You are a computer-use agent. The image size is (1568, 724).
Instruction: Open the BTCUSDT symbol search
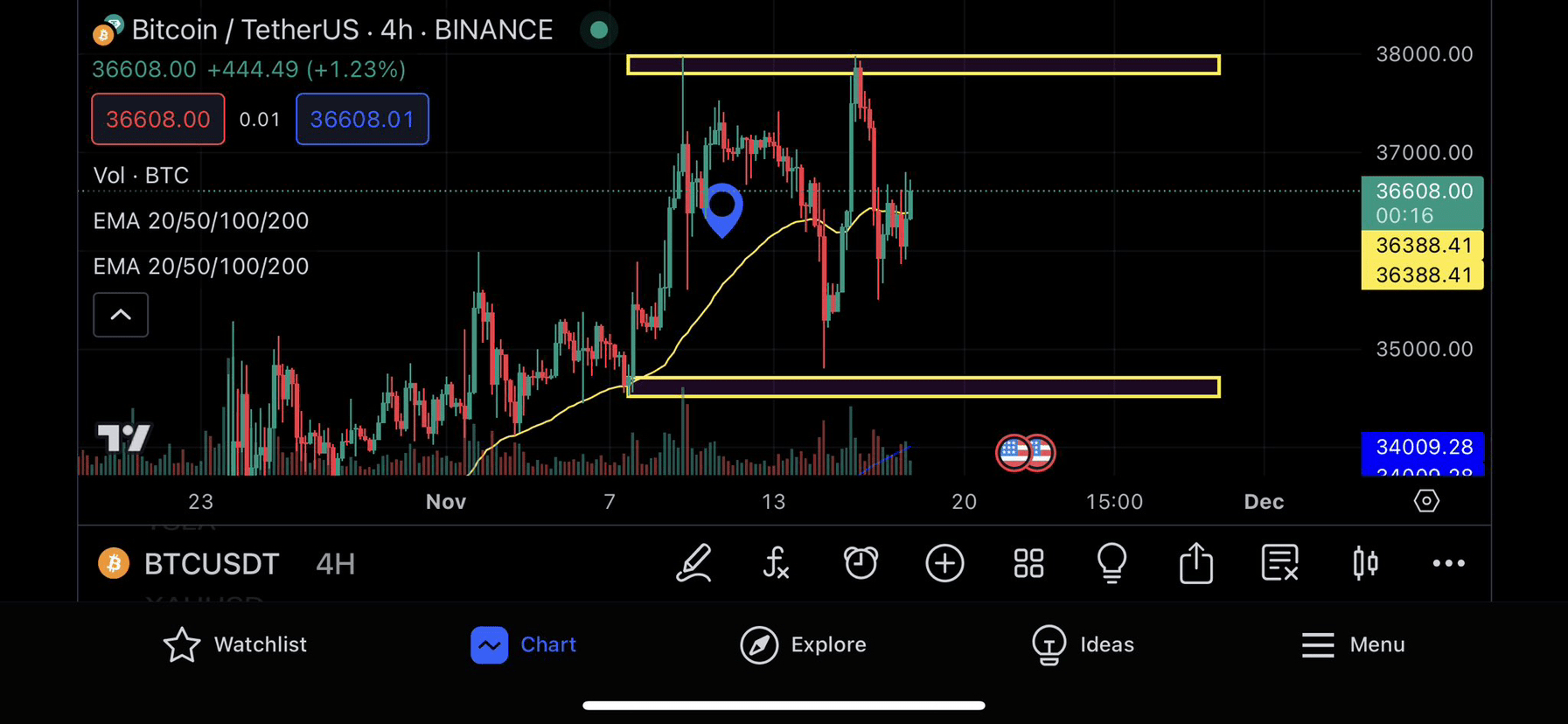(210, 564)
